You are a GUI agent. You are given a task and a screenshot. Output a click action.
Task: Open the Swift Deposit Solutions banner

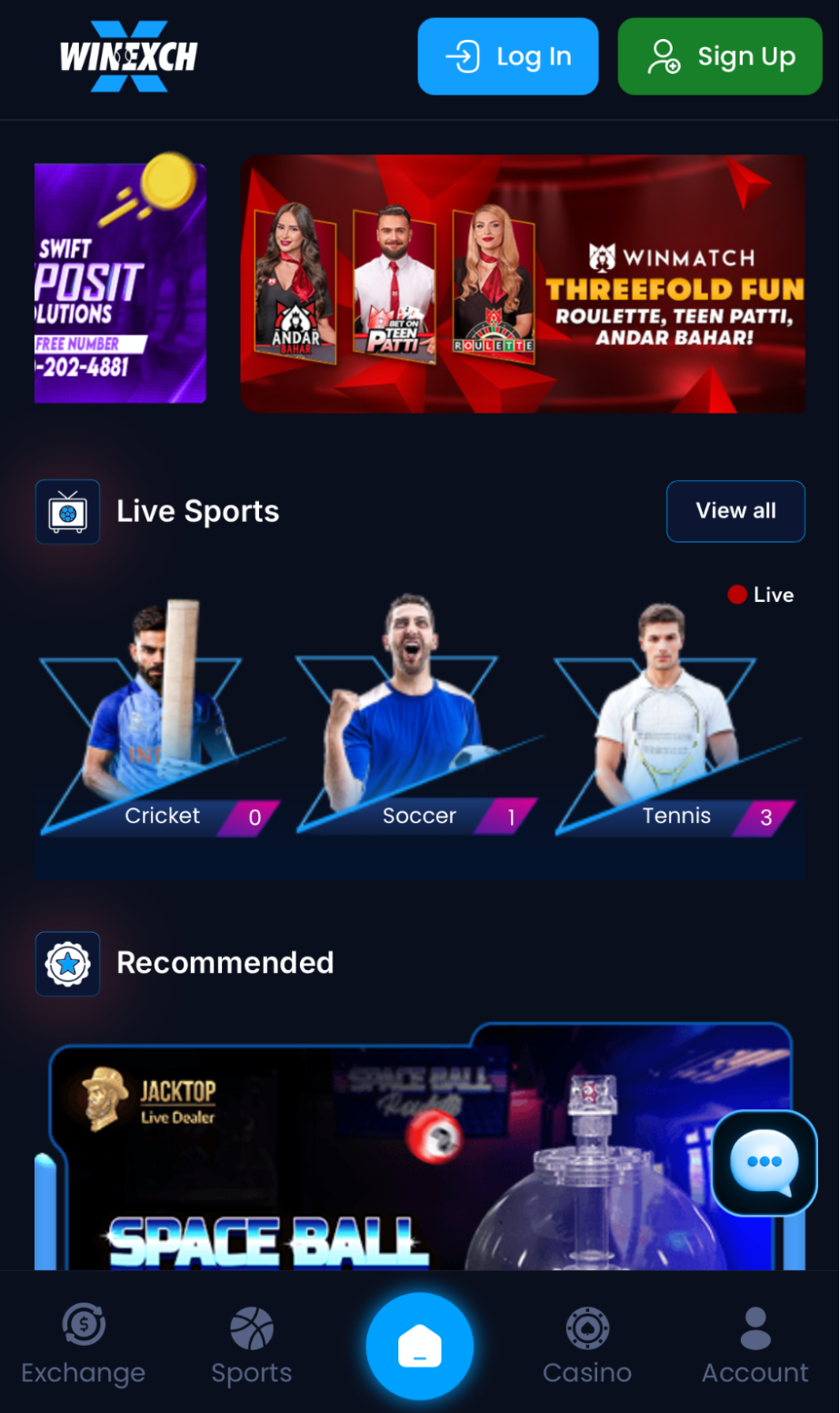(120, 284)
